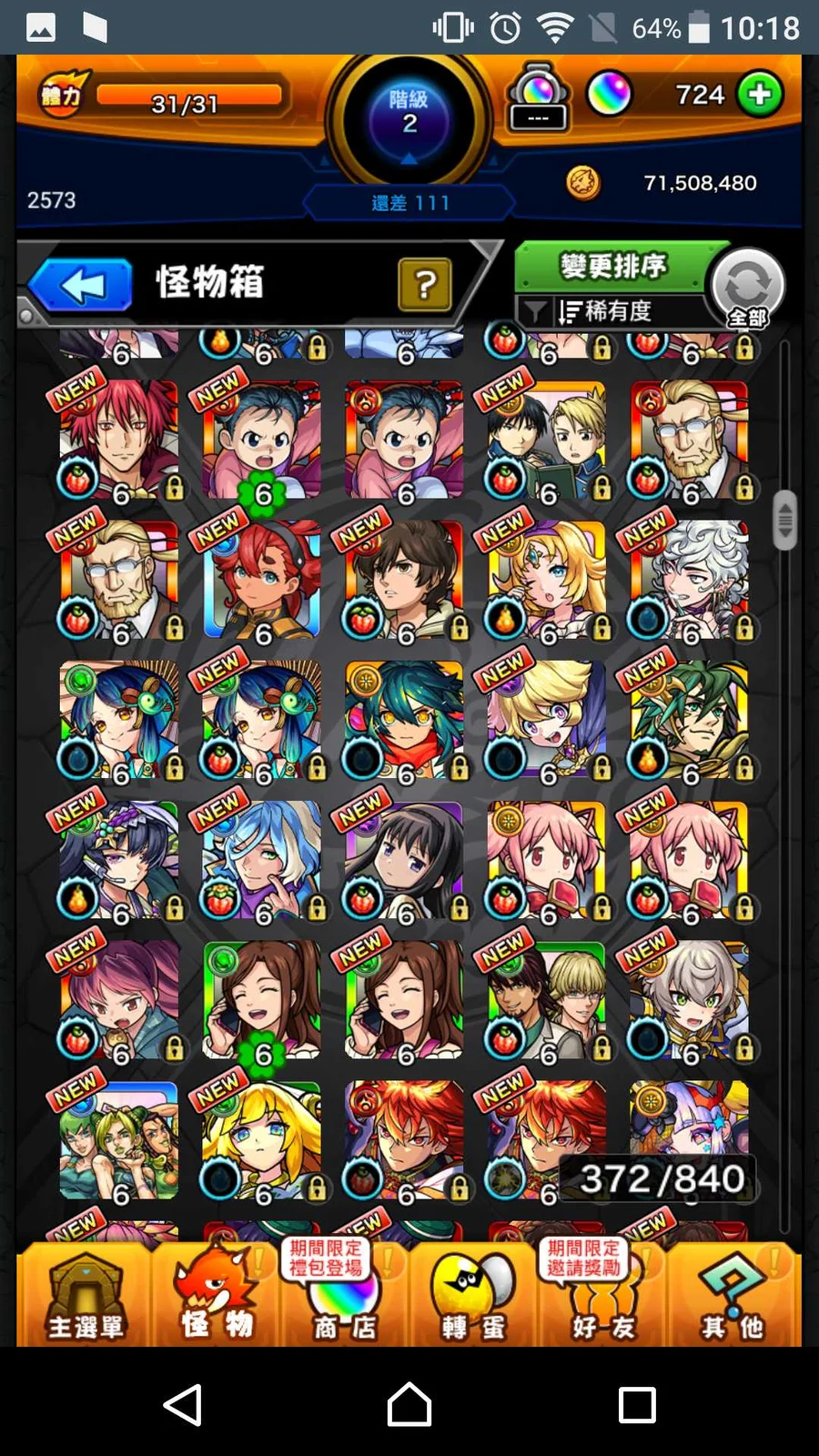
Task: Select the white curly-haired monster tile
Action: [x=689, y=580]
